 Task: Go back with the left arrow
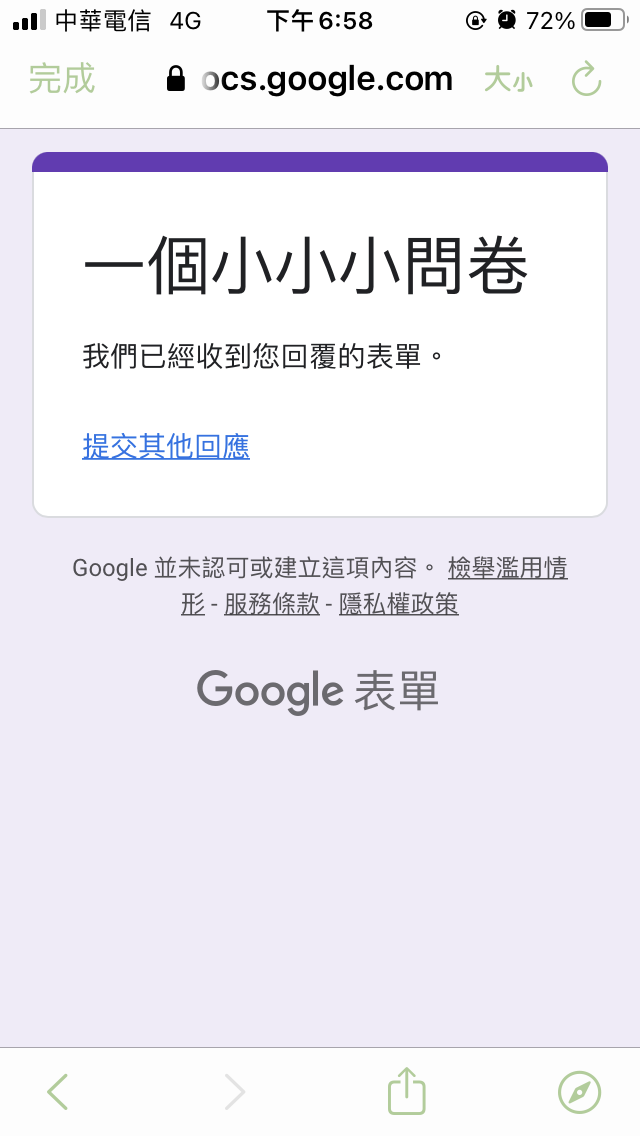point(57,1092)
